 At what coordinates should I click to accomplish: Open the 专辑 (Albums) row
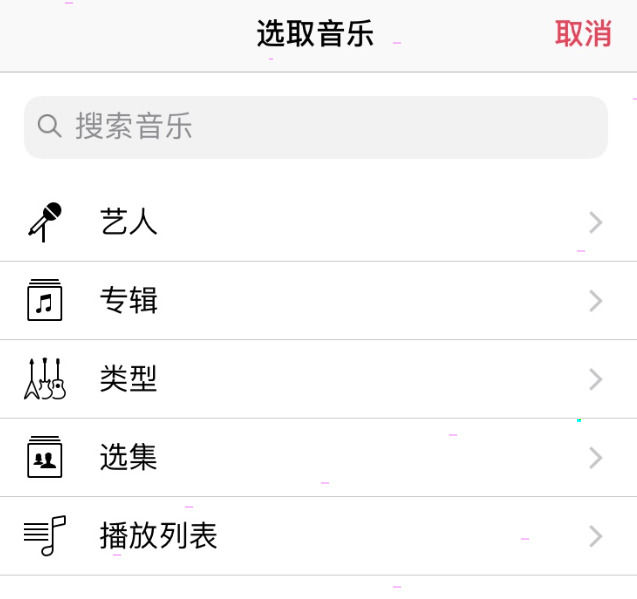pos(318,300)
